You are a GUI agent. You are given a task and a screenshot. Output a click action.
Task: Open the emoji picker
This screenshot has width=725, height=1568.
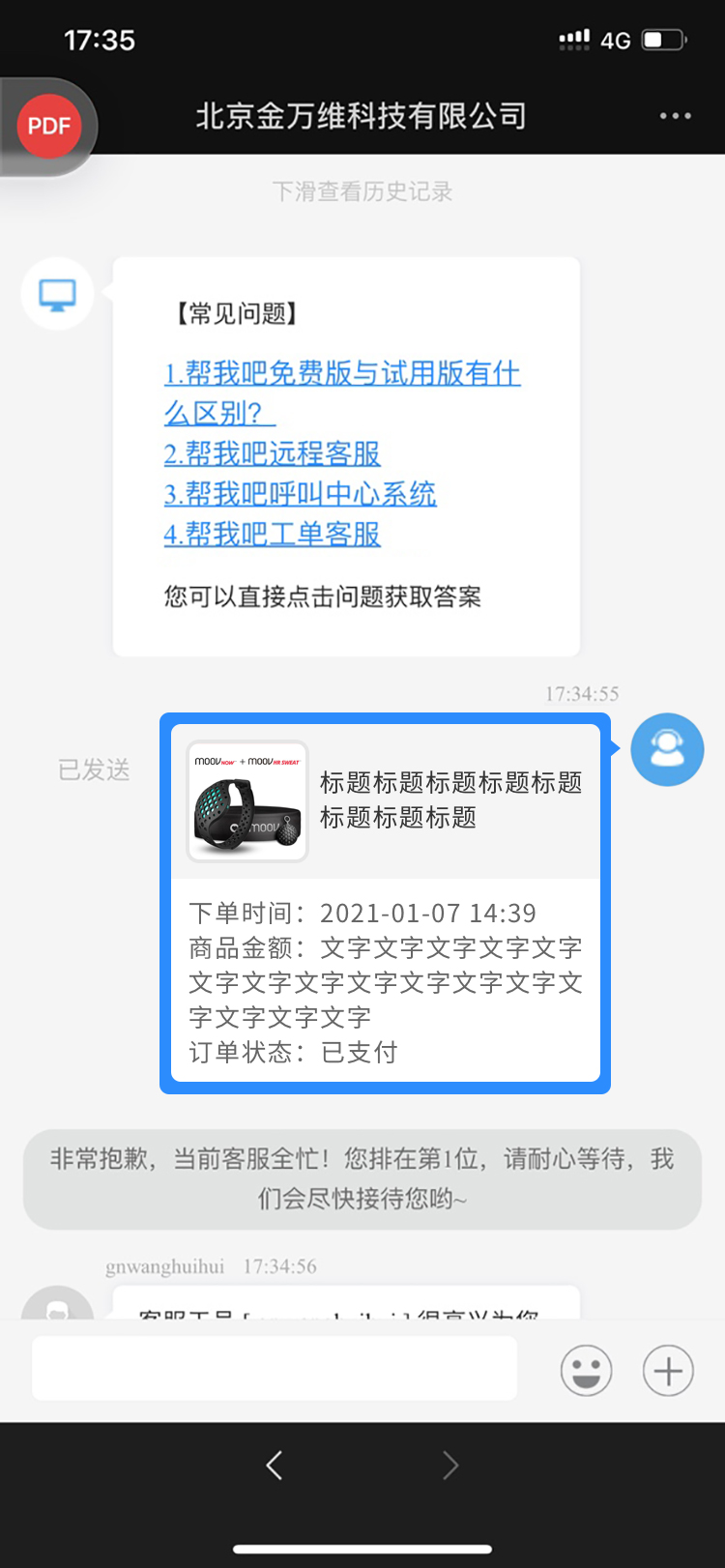click(x=586, y=1371)
